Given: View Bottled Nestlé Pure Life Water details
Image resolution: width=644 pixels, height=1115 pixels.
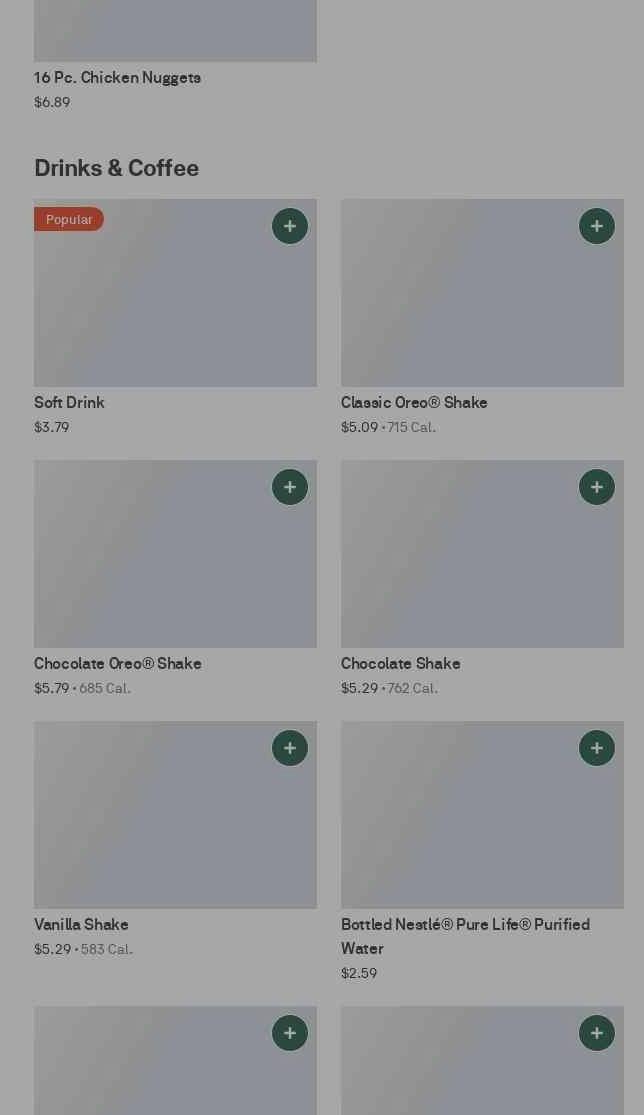Looking at the screenshot, I should pyautogui.click(x=483, y=851).
